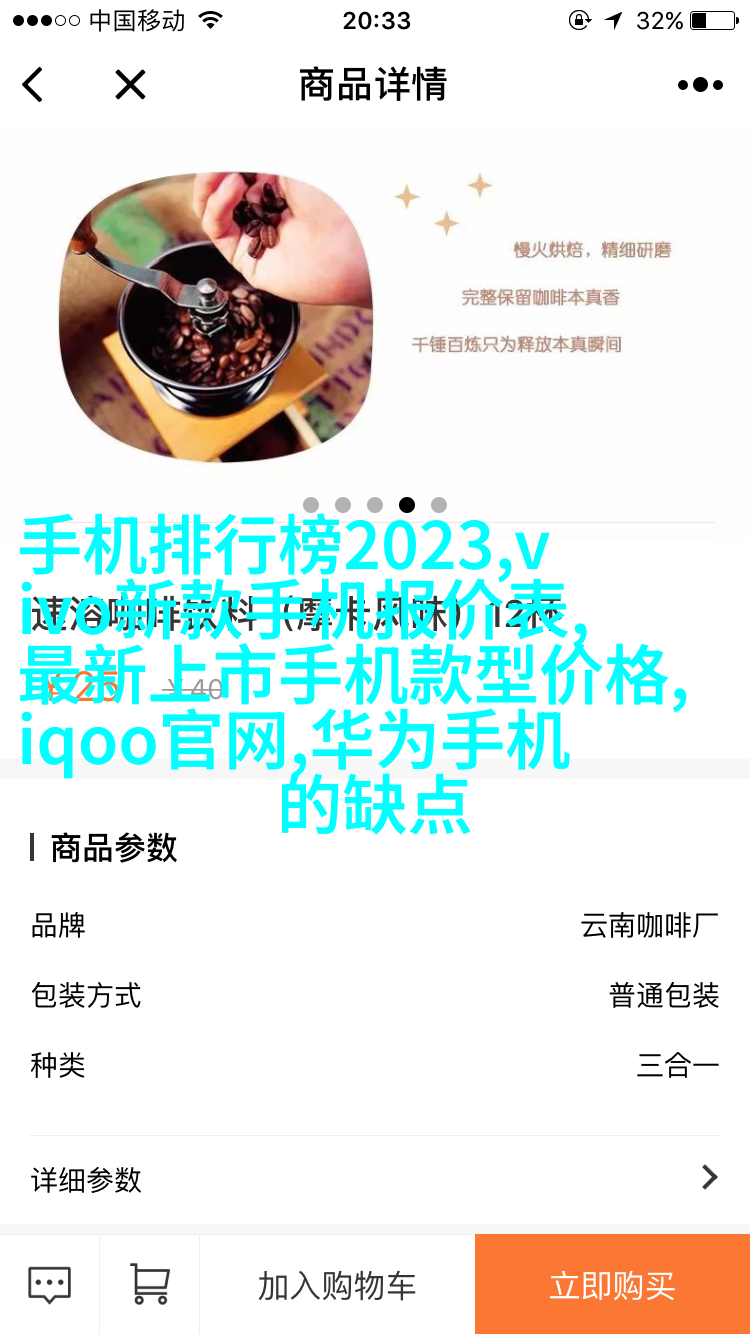Open customer service chat icon

[49, 1284]
